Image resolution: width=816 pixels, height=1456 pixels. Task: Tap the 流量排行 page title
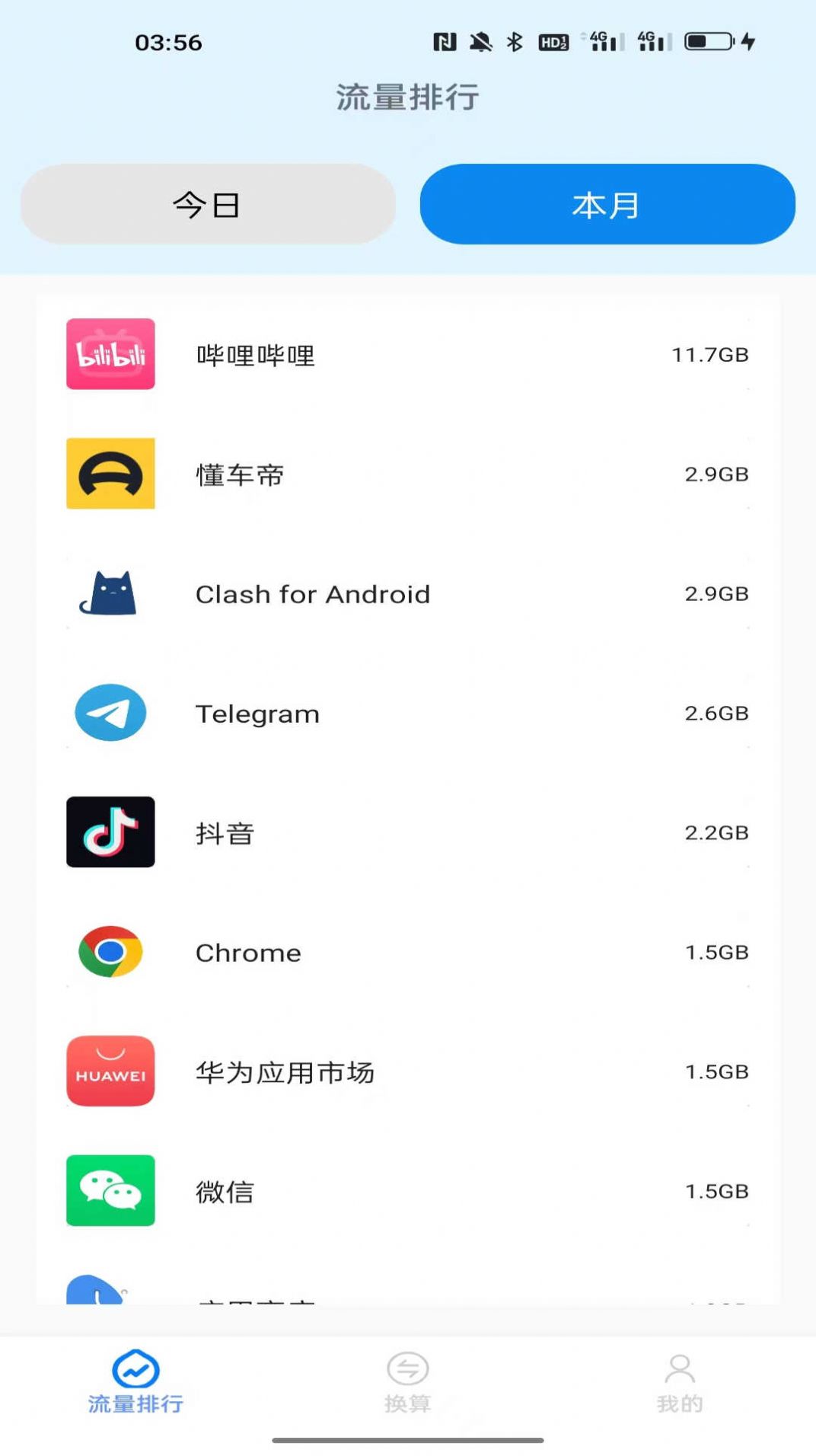[x=408, y=97]
